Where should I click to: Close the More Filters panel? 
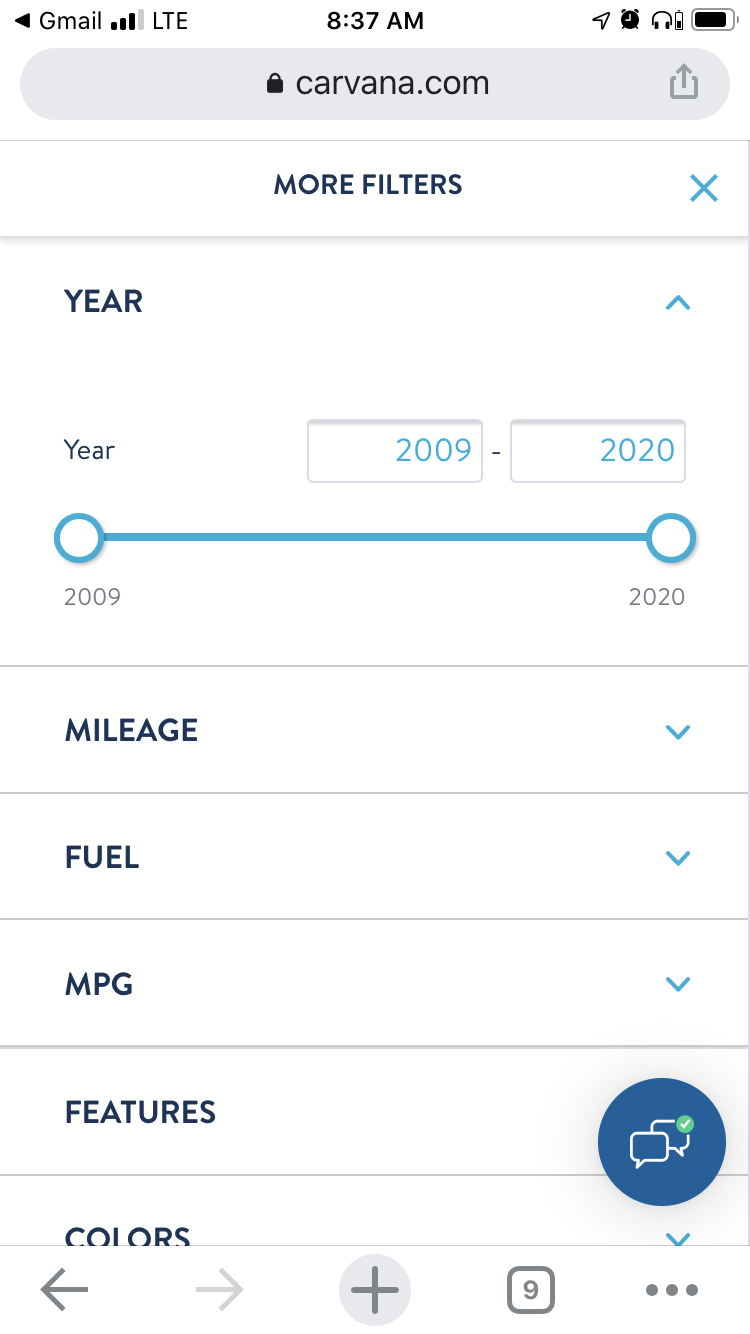[x=703, y=187]
